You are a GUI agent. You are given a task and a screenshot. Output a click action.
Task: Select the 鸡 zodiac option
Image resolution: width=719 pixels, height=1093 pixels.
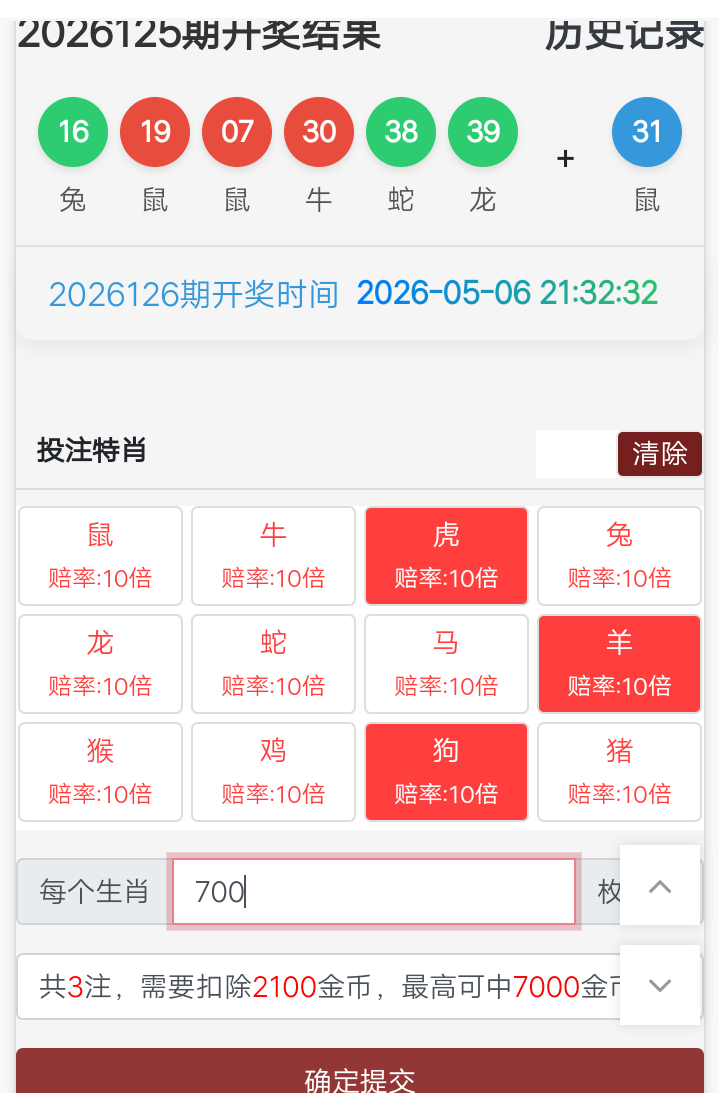click(273, 772)
